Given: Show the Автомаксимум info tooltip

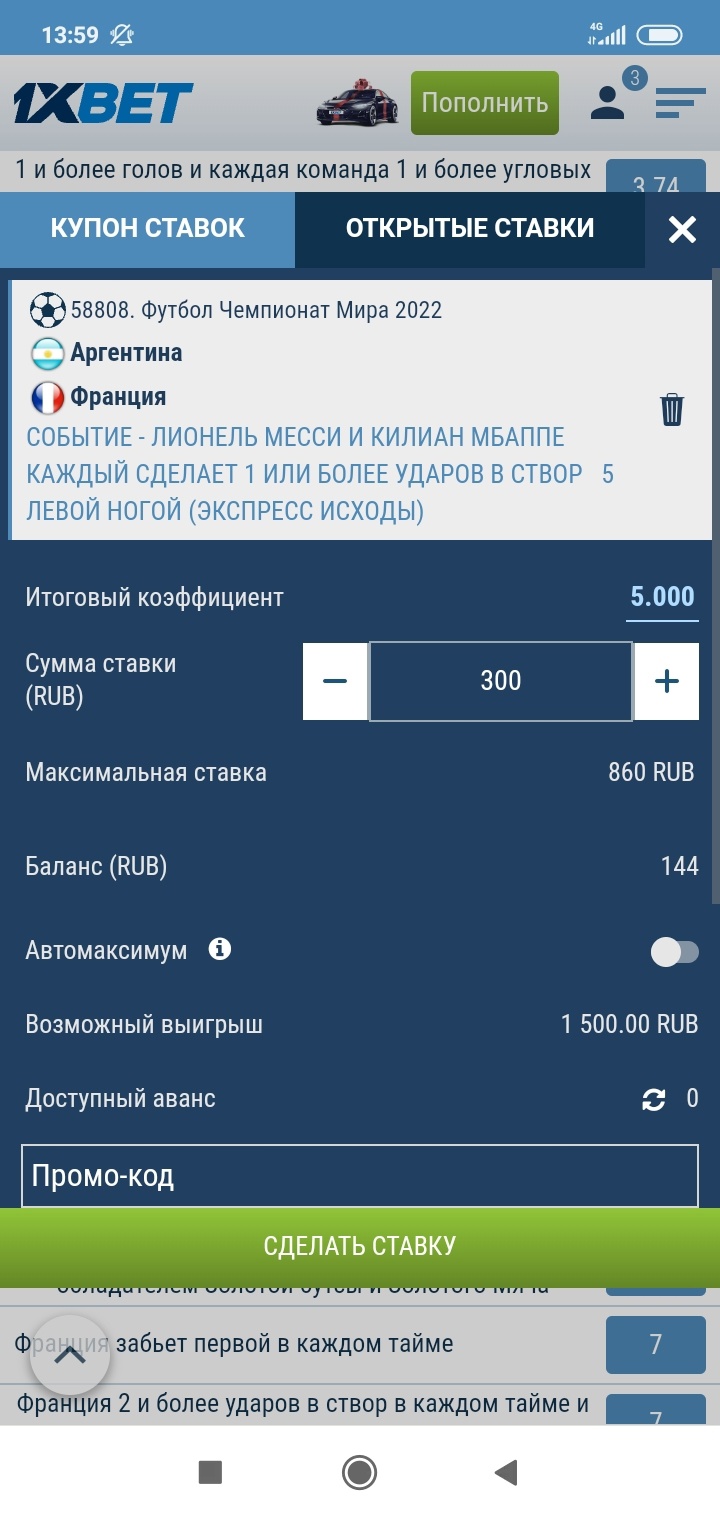Looking at the screenshot, I should coord(220,949).
